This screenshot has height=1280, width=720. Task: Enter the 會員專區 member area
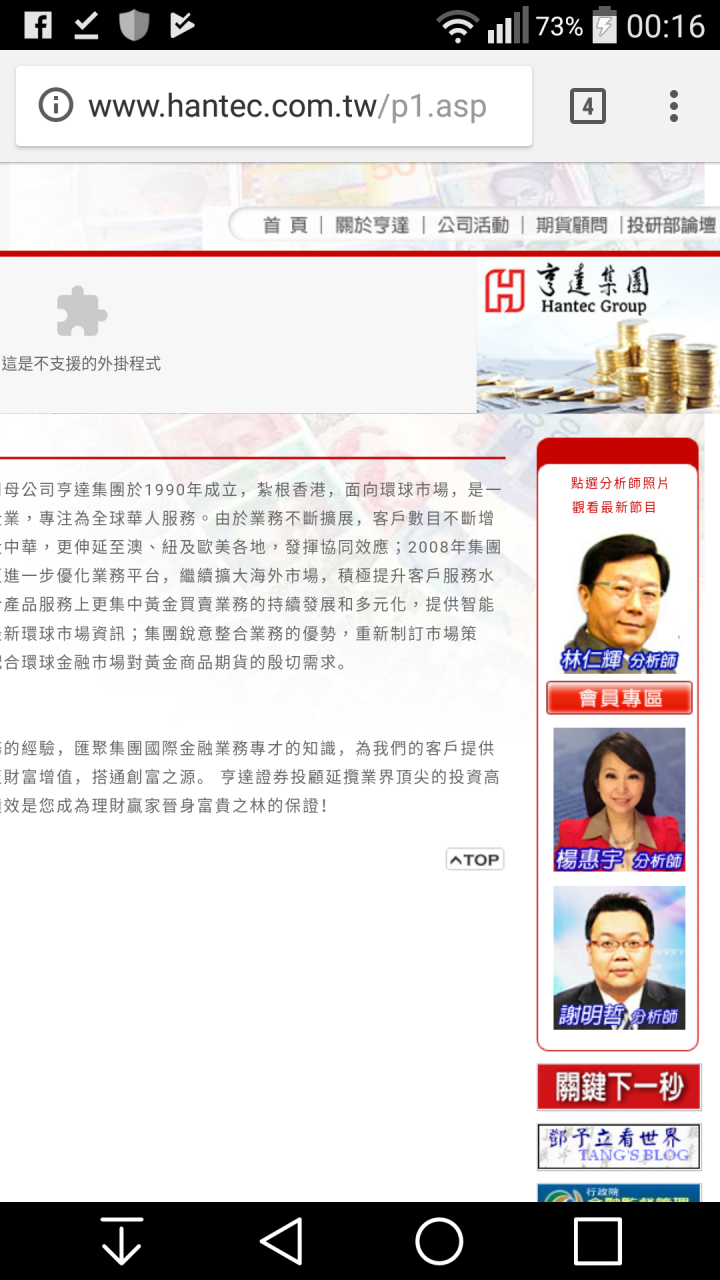619,698
